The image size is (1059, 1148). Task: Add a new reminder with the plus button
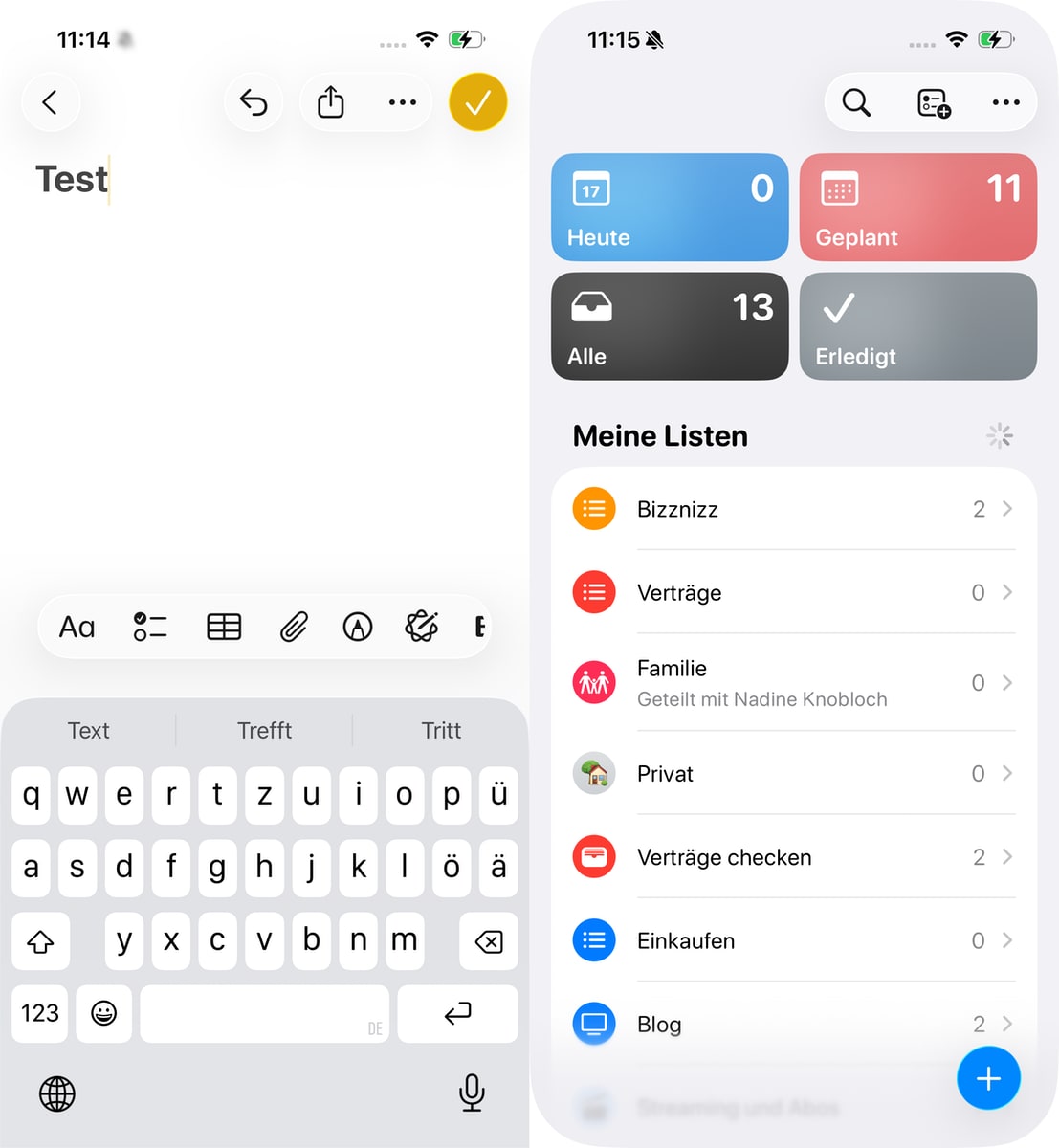[987, 1078]
